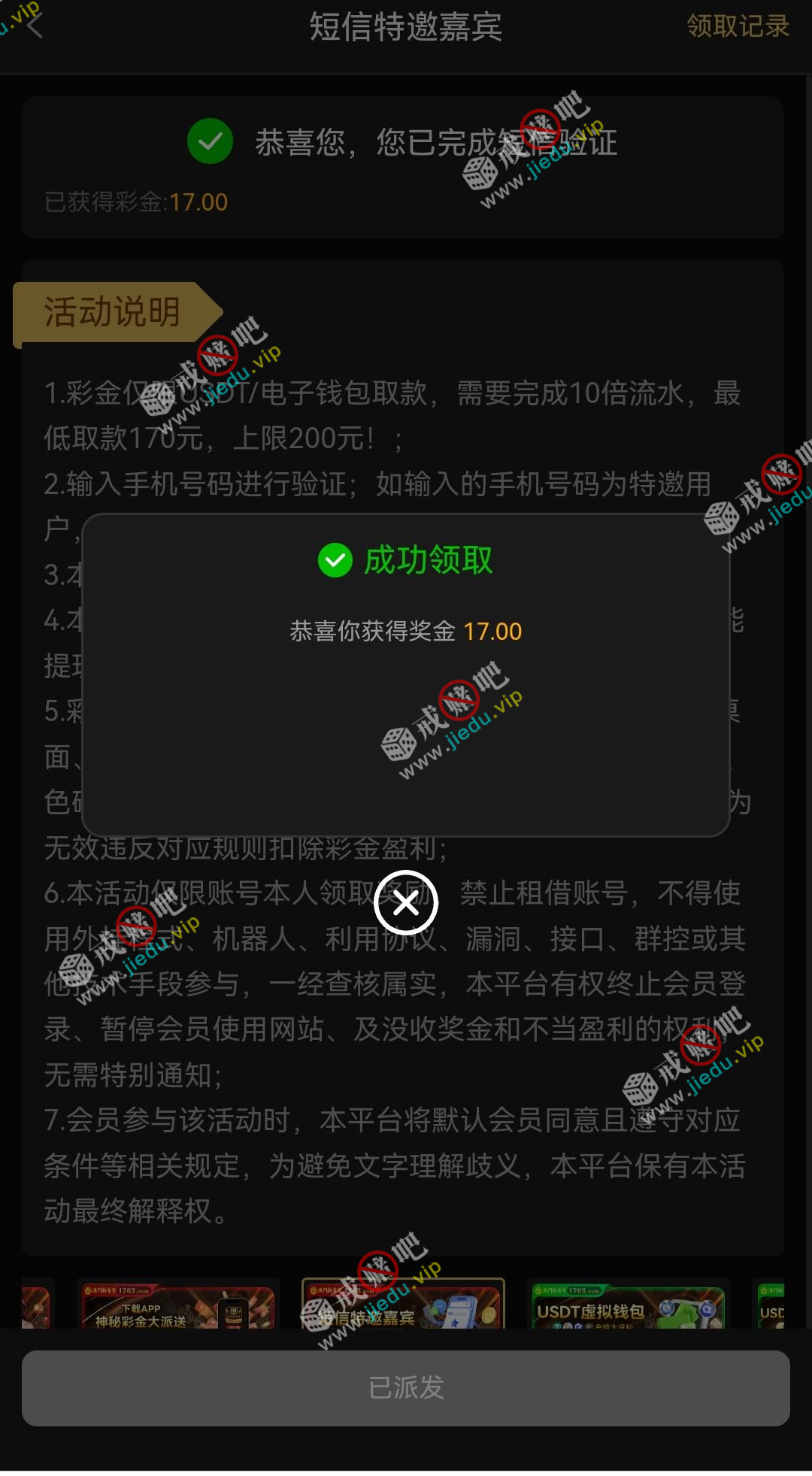Open 领取记录 claim history
Image resolution: width=812 pixels, height=1476 pixels.
pyautogui.click(x=738, y=26)
